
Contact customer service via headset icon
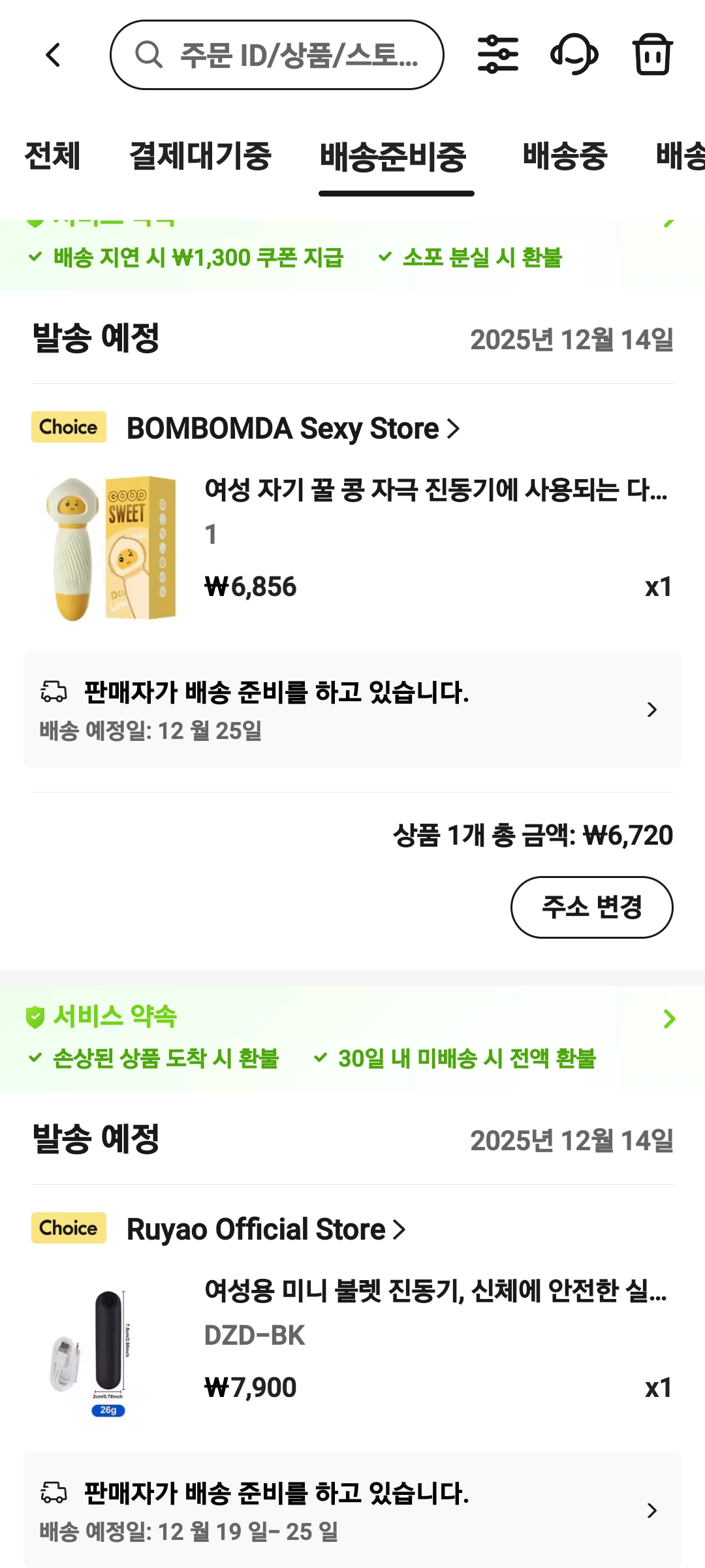click(x=574, y=55)
